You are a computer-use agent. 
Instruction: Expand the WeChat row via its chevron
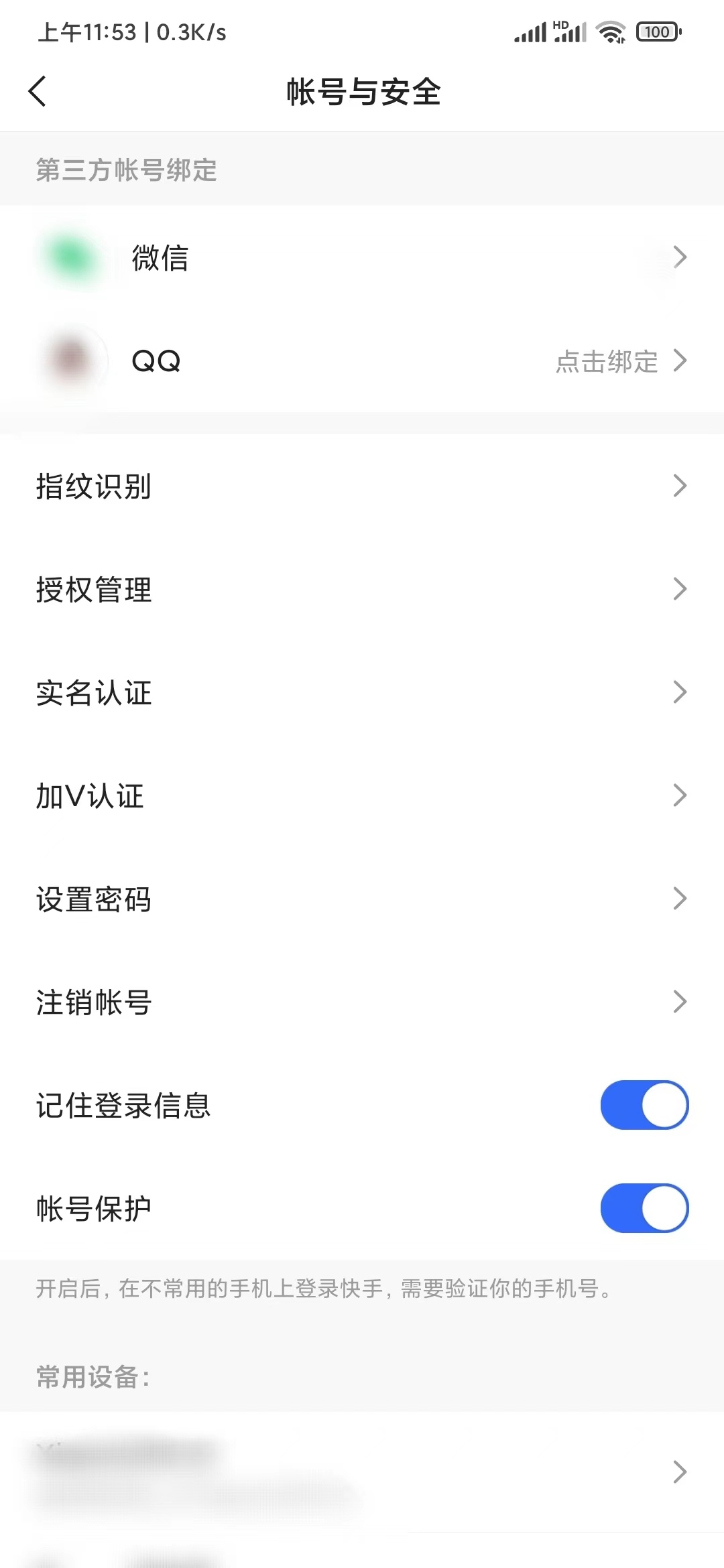pyautogui.click(x=681, y=257)
